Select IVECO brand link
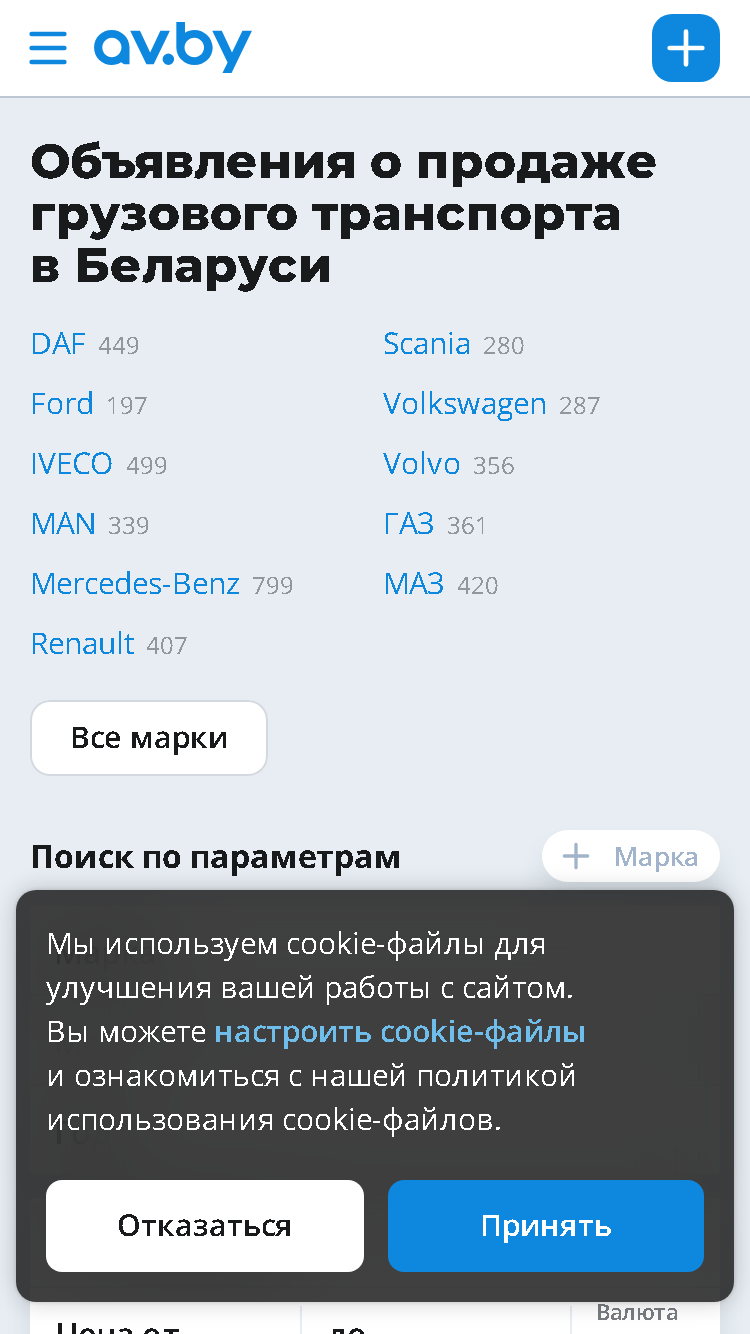This screenshot has height=1334, width=750. (72, 464)
